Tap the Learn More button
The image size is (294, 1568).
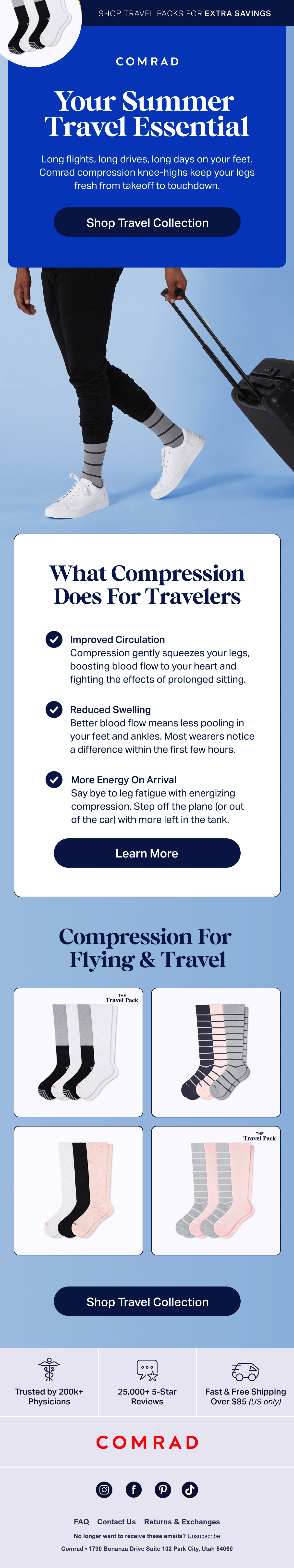coord(147,853)
